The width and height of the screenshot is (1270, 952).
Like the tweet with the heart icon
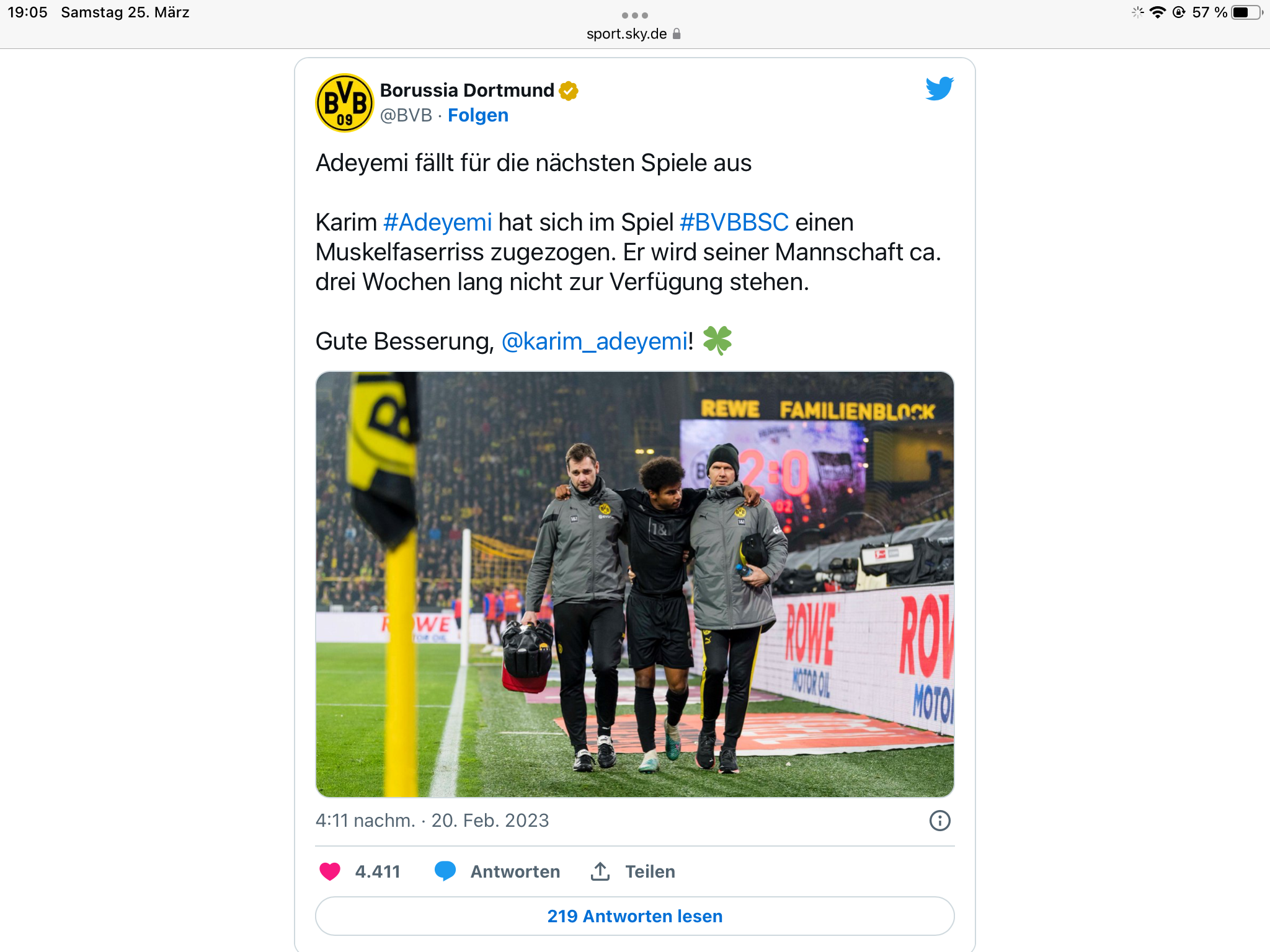pyautogui.click(x=330, y=871)
